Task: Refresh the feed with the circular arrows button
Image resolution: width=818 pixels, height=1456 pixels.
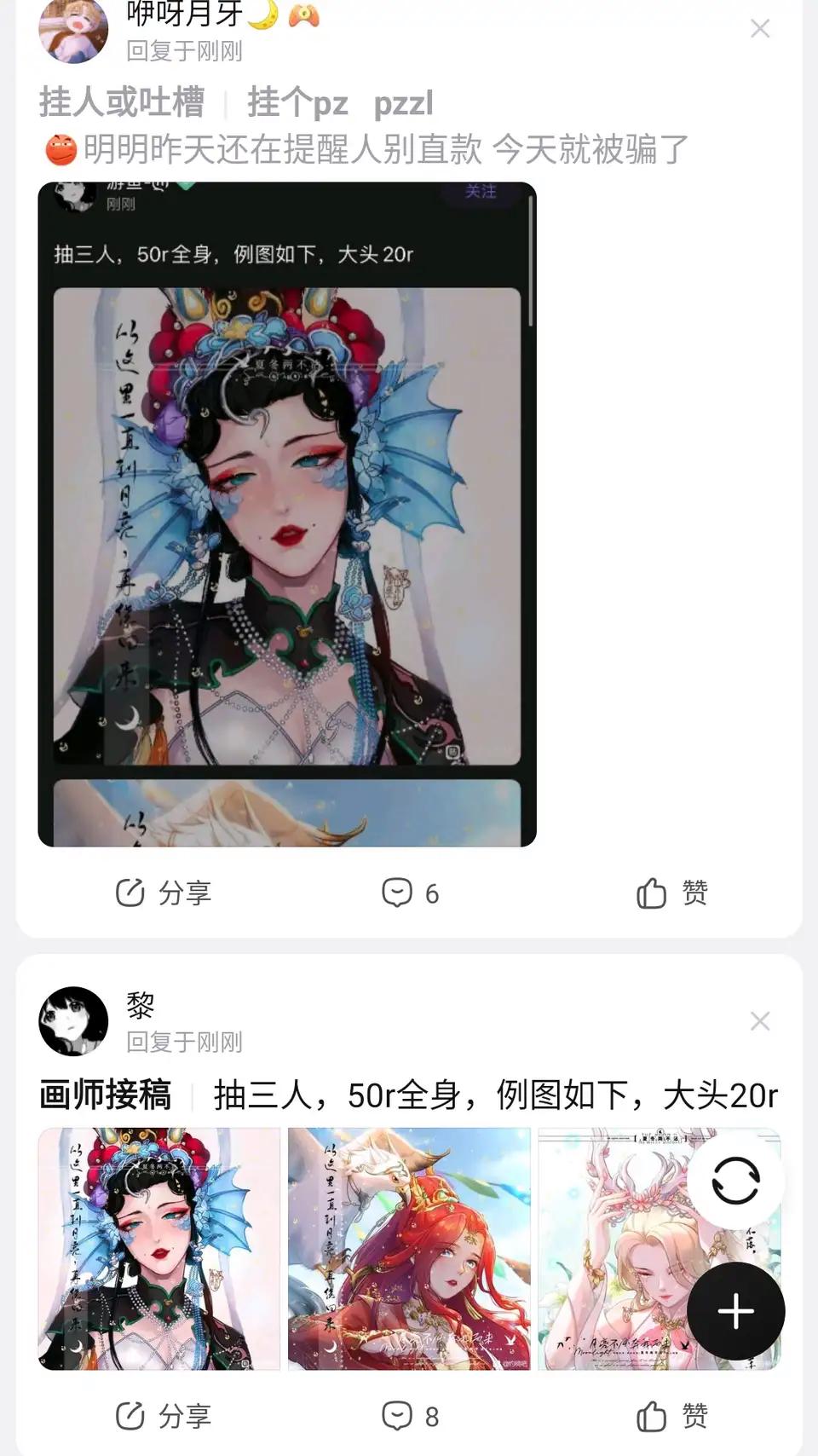Action: tap(735, 1181)
